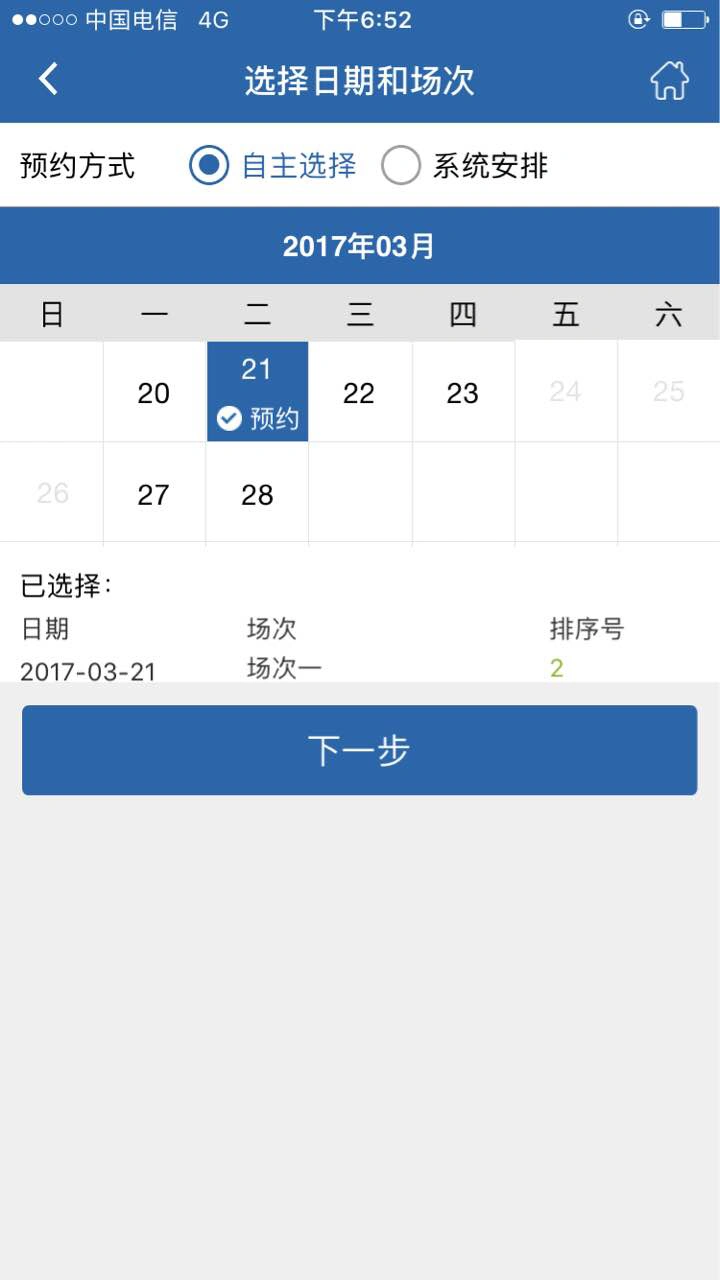
Task: Go back using the top-left arrow
Action: pos(48,79)
